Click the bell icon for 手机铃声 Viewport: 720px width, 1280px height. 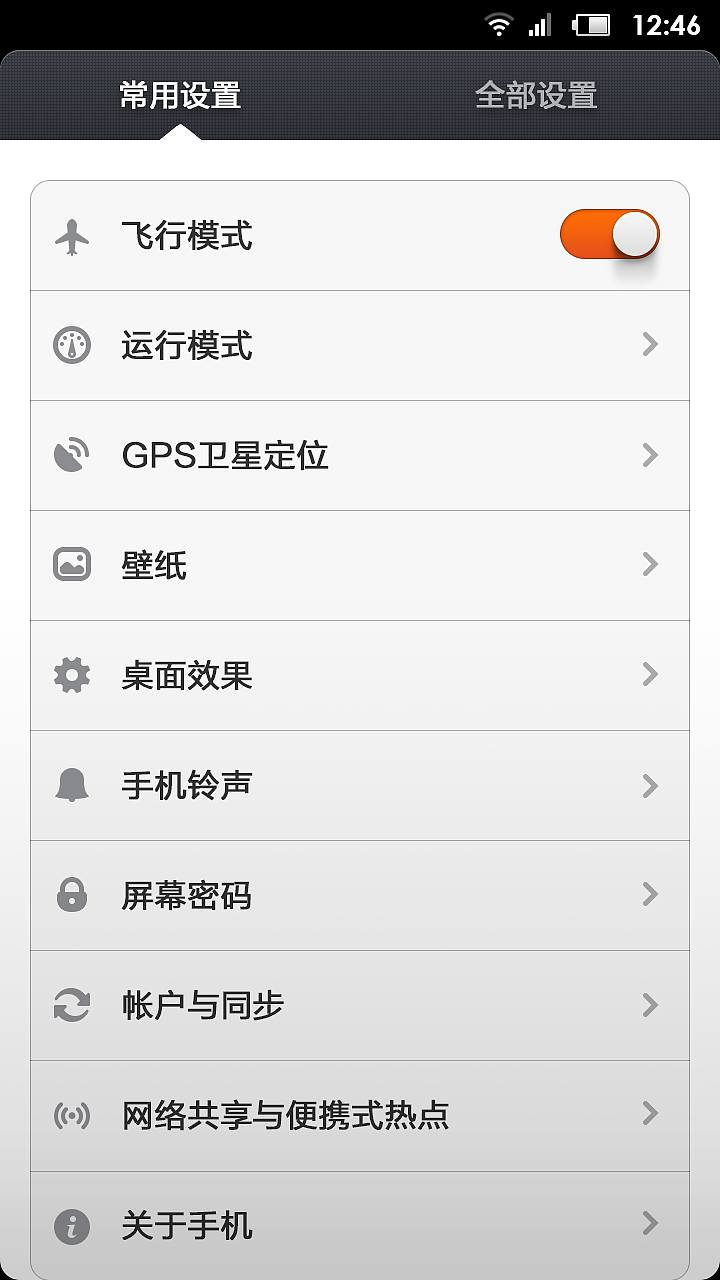(71, 785)
